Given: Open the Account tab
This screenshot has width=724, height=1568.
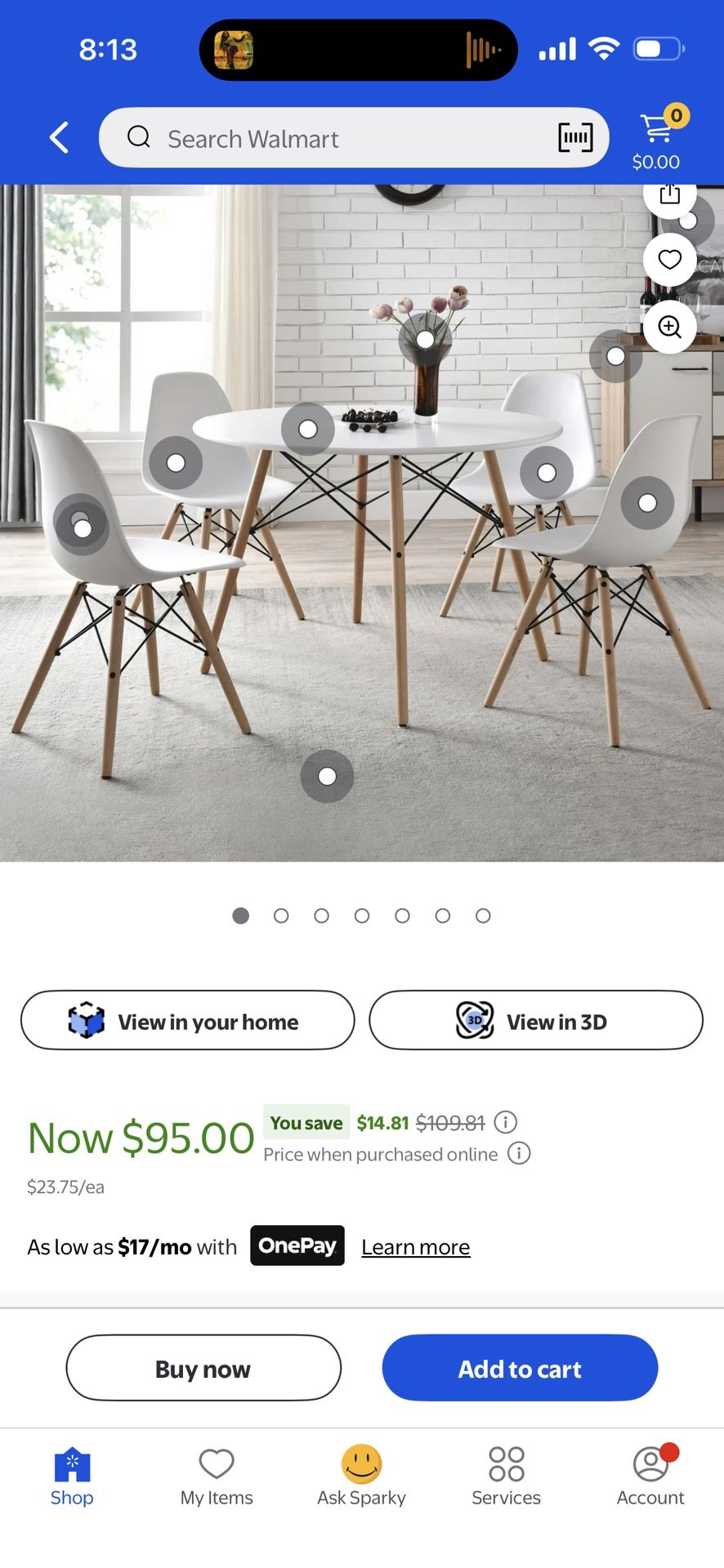Looking at the screenshot, I should point(650,1476).
